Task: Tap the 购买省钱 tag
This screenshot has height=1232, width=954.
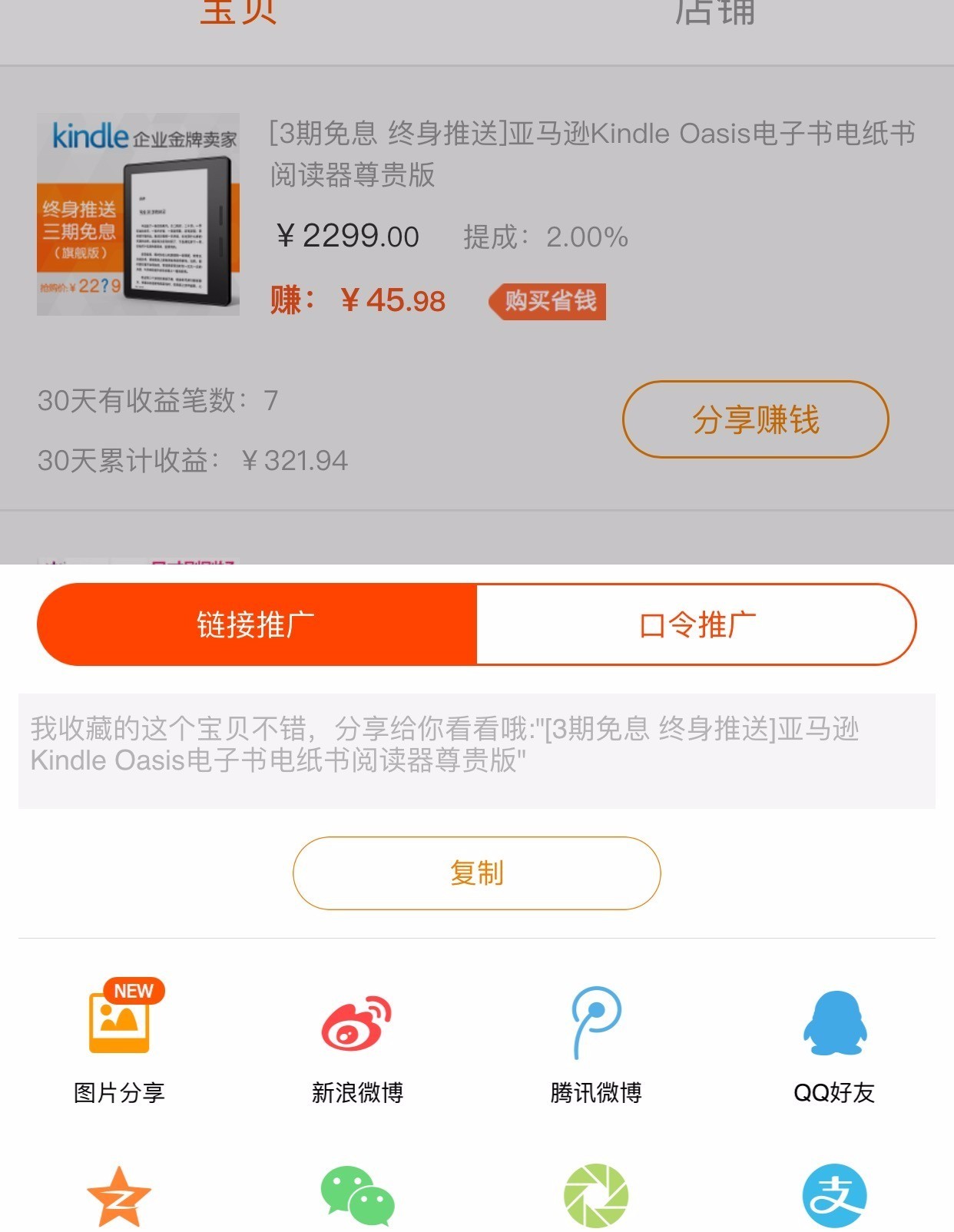Action: tap(548, 301)
